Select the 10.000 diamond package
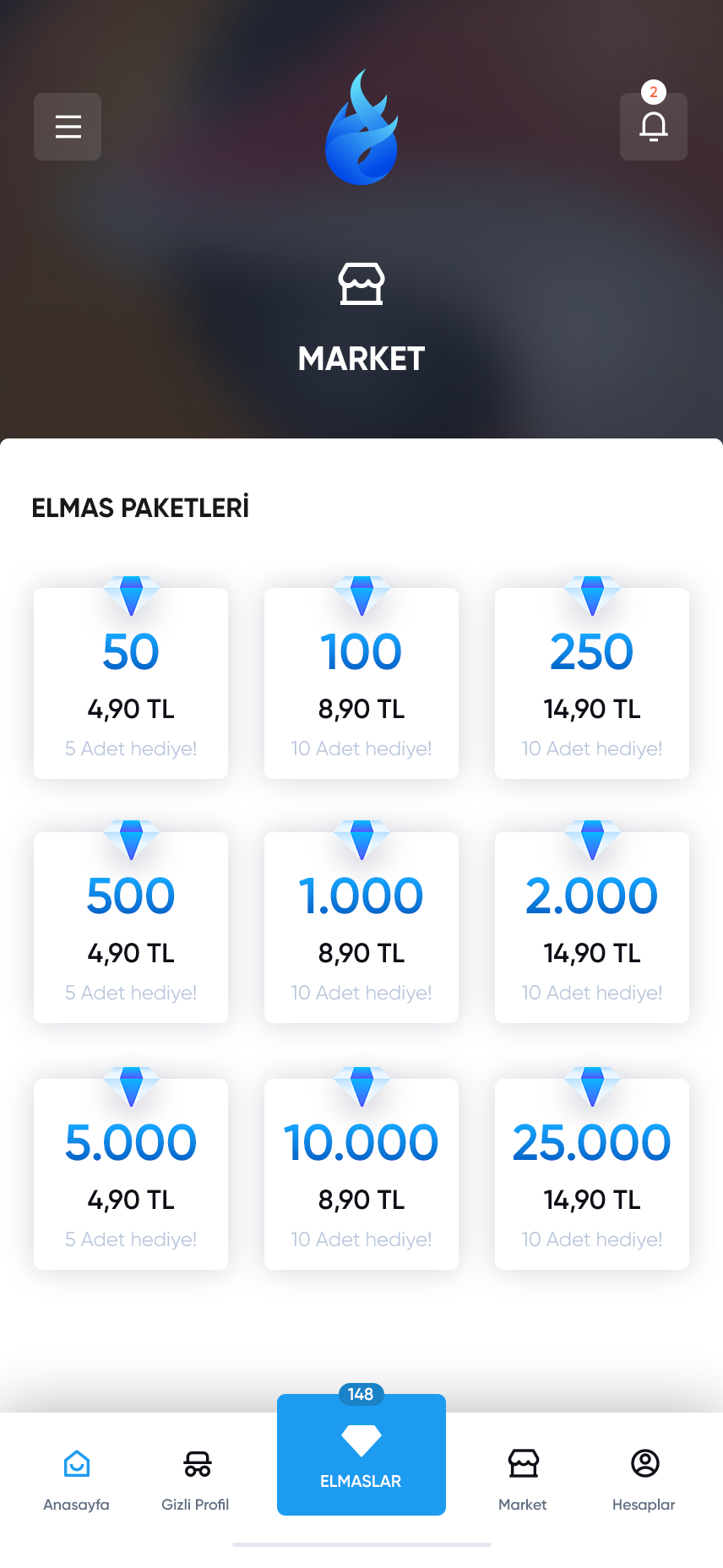This screenshot has width=723, height=1568. (361, 1173)
